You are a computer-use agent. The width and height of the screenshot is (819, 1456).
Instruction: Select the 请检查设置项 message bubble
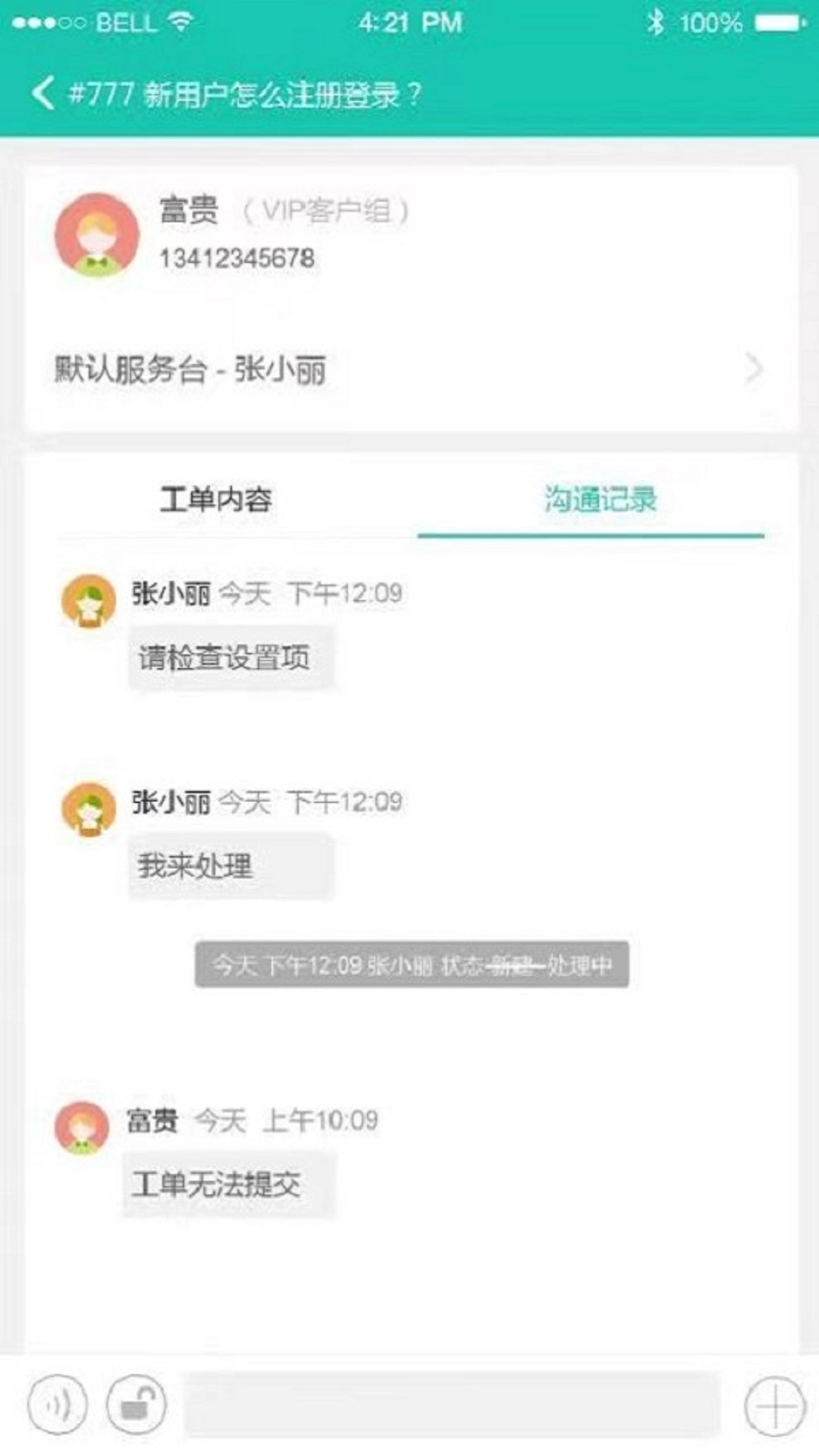pos(231,657)
